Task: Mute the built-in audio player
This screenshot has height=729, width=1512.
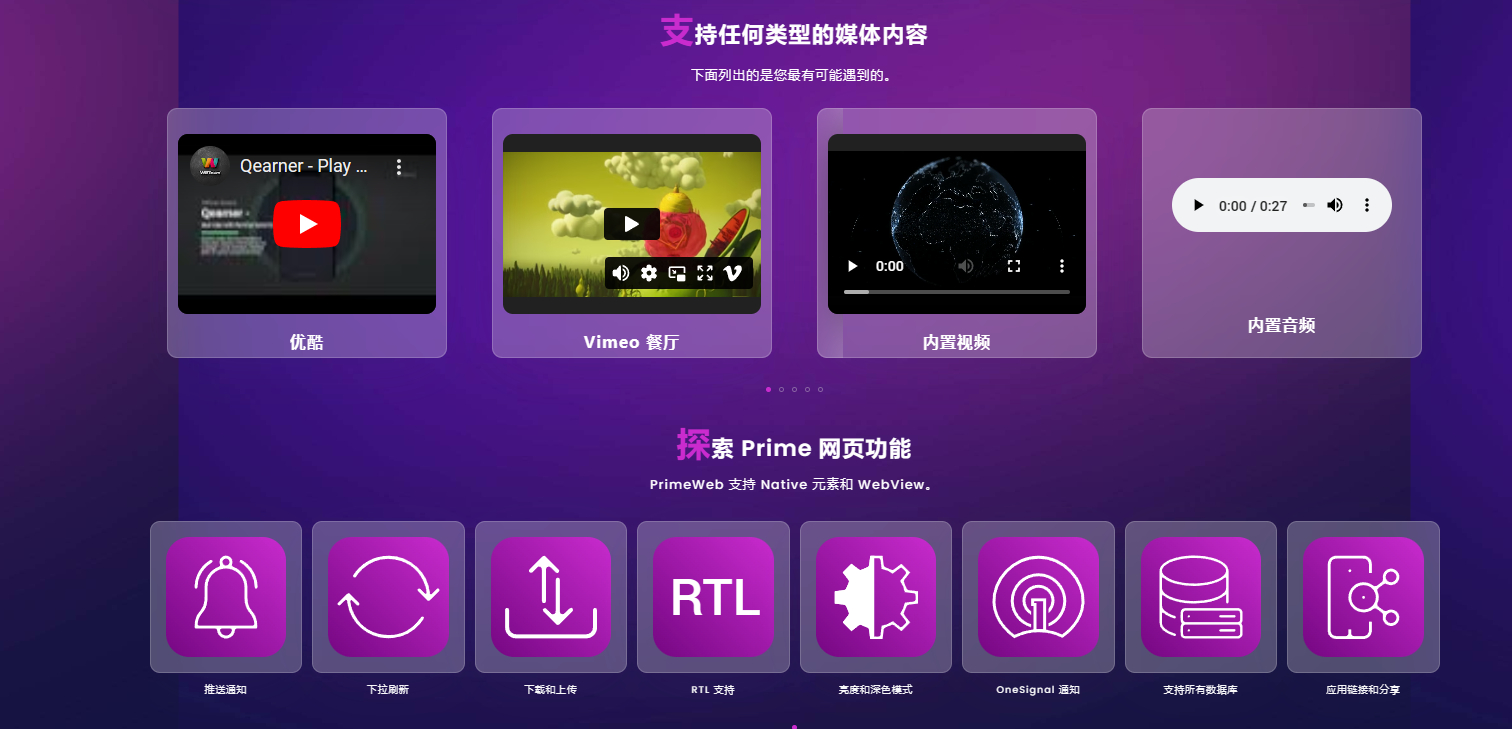Action: 1335,205
